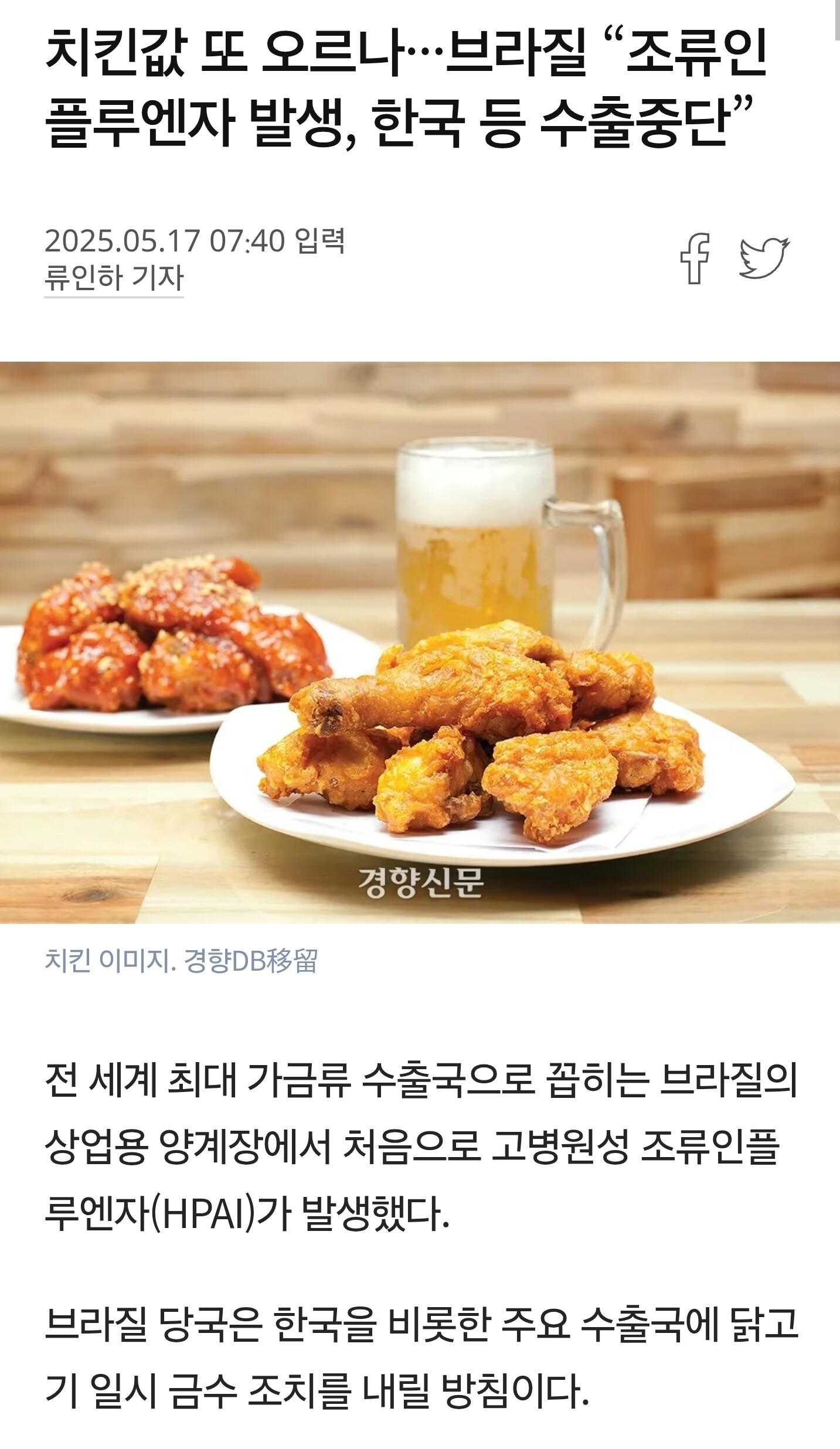The width and height of the screenshot is (840, 1449).
Task: Open the fried chicken article photo
Action: [x=420, y=642]
